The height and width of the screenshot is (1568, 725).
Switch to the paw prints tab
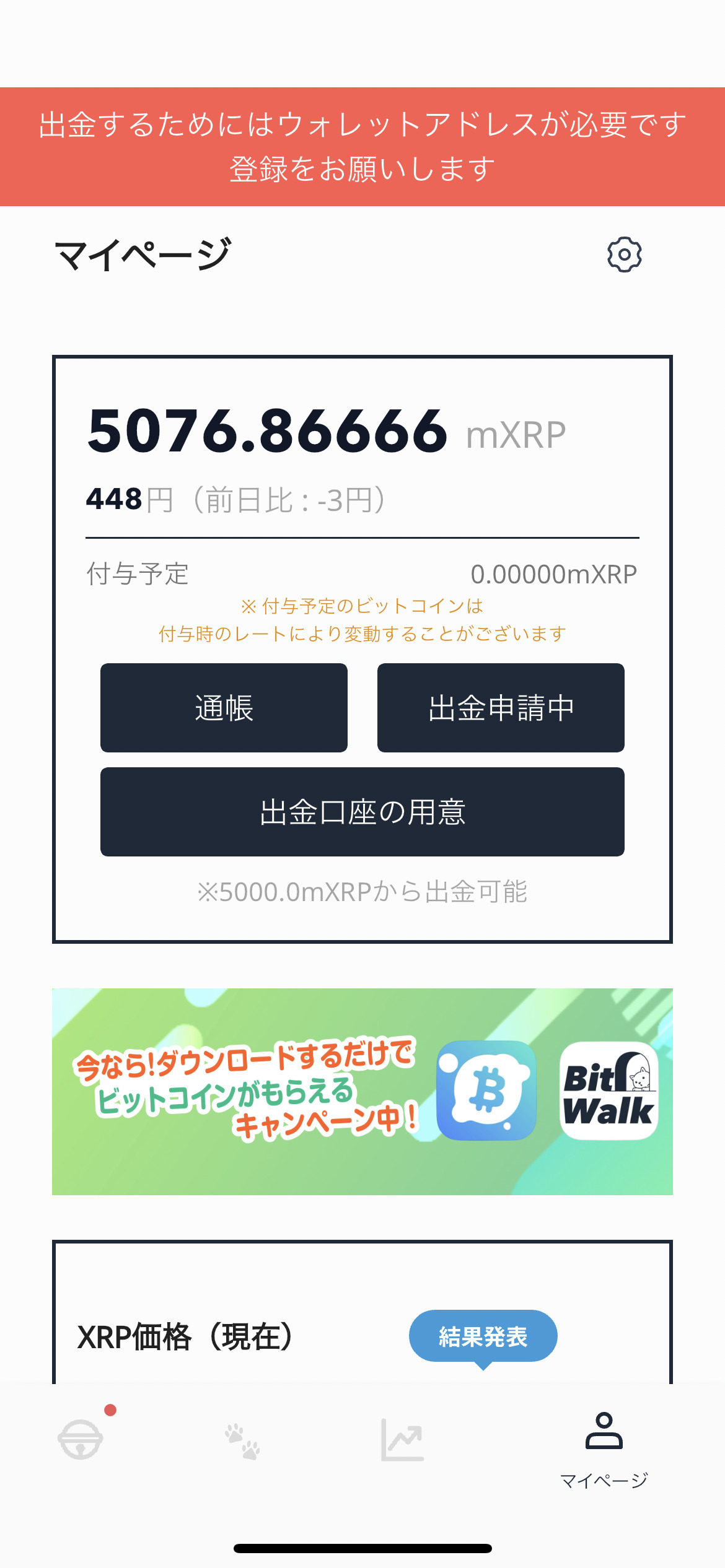coord(242,1441)
